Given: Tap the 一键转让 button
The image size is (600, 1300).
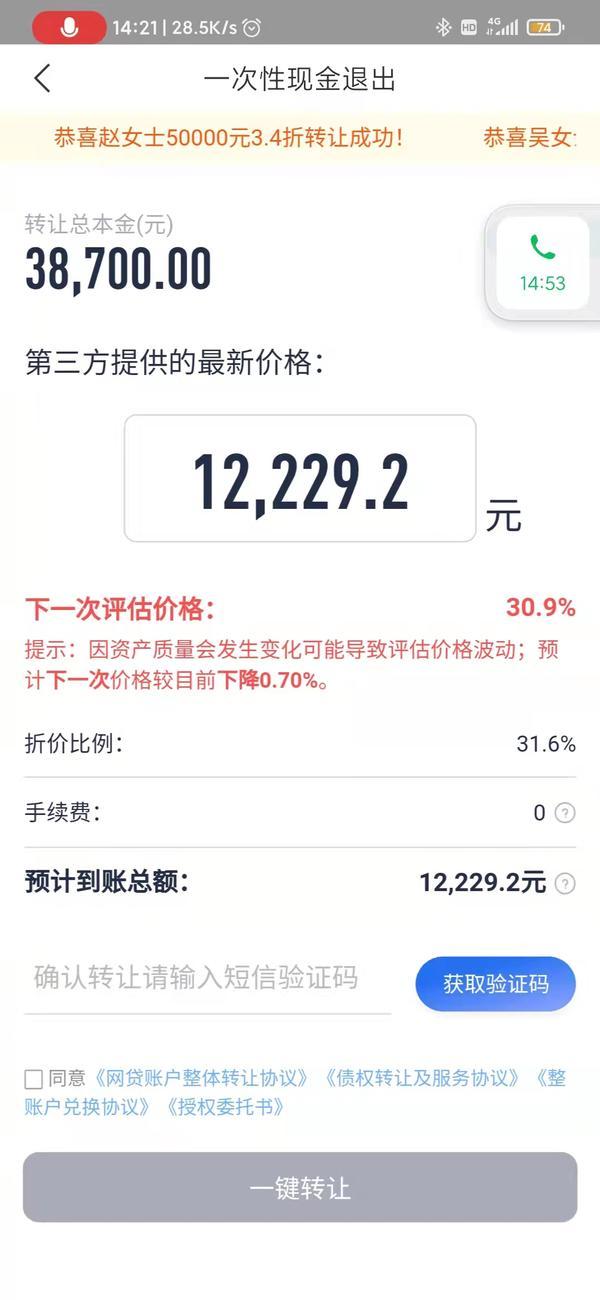Looking at the screenshot, I should [300, 1188].
